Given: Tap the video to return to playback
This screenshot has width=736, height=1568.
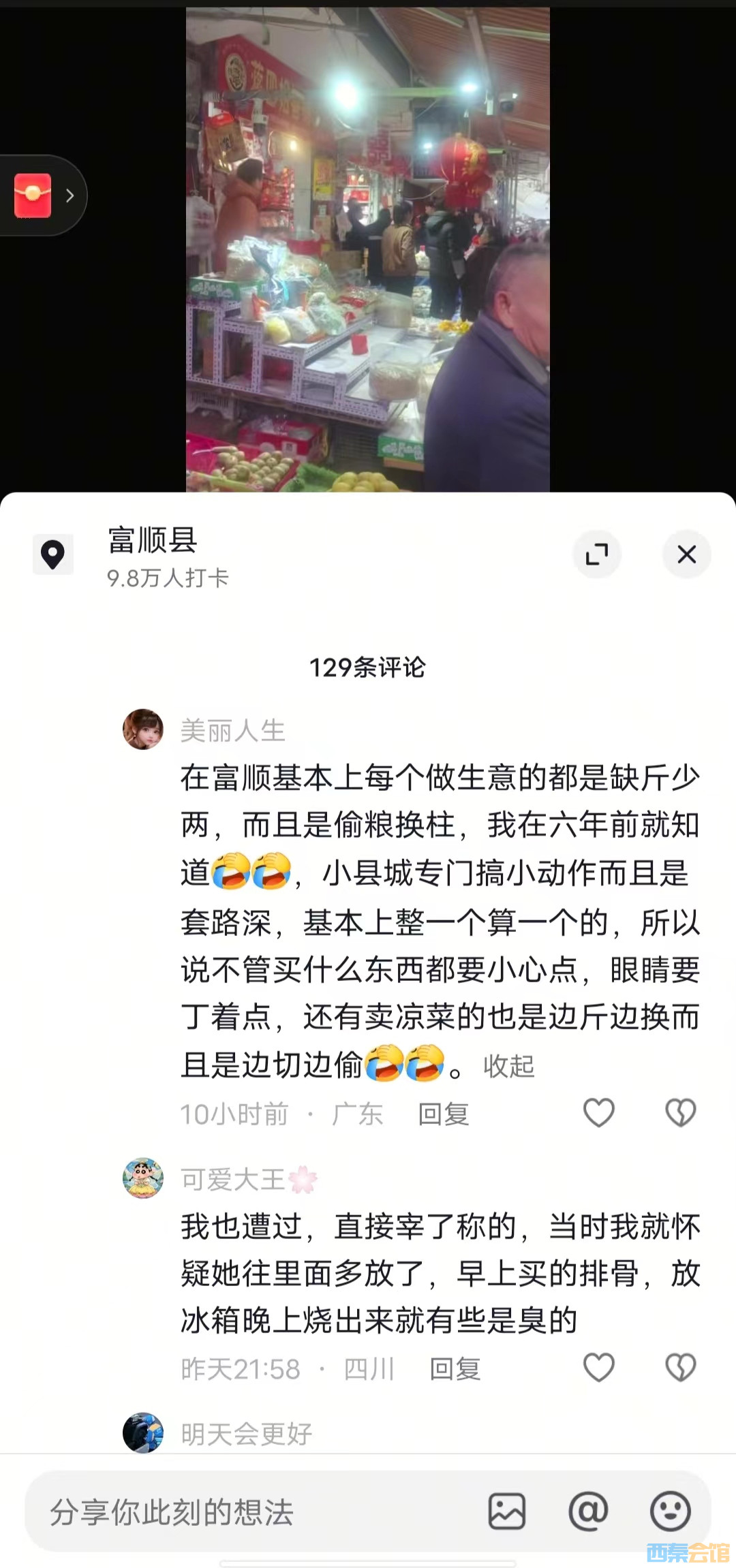Looking at the screenshot, I should click(368, 249).
